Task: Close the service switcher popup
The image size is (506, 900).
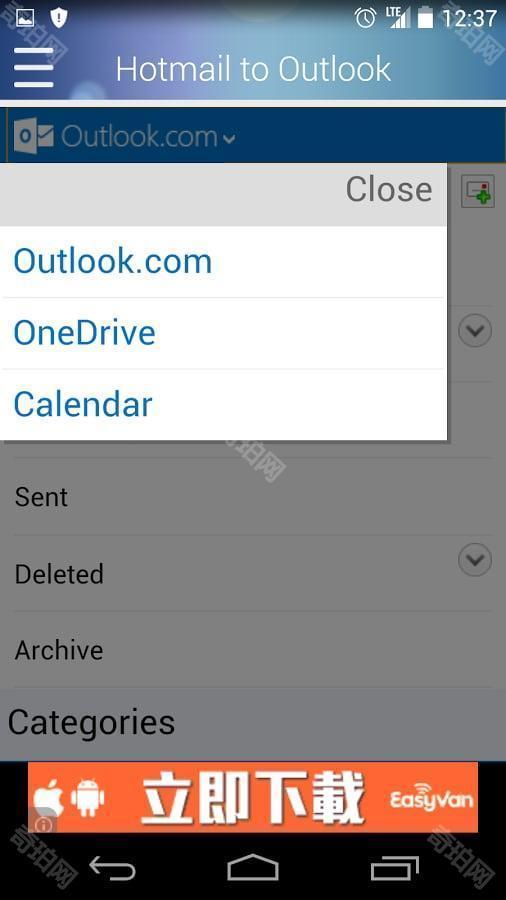Action: point(388,189)
